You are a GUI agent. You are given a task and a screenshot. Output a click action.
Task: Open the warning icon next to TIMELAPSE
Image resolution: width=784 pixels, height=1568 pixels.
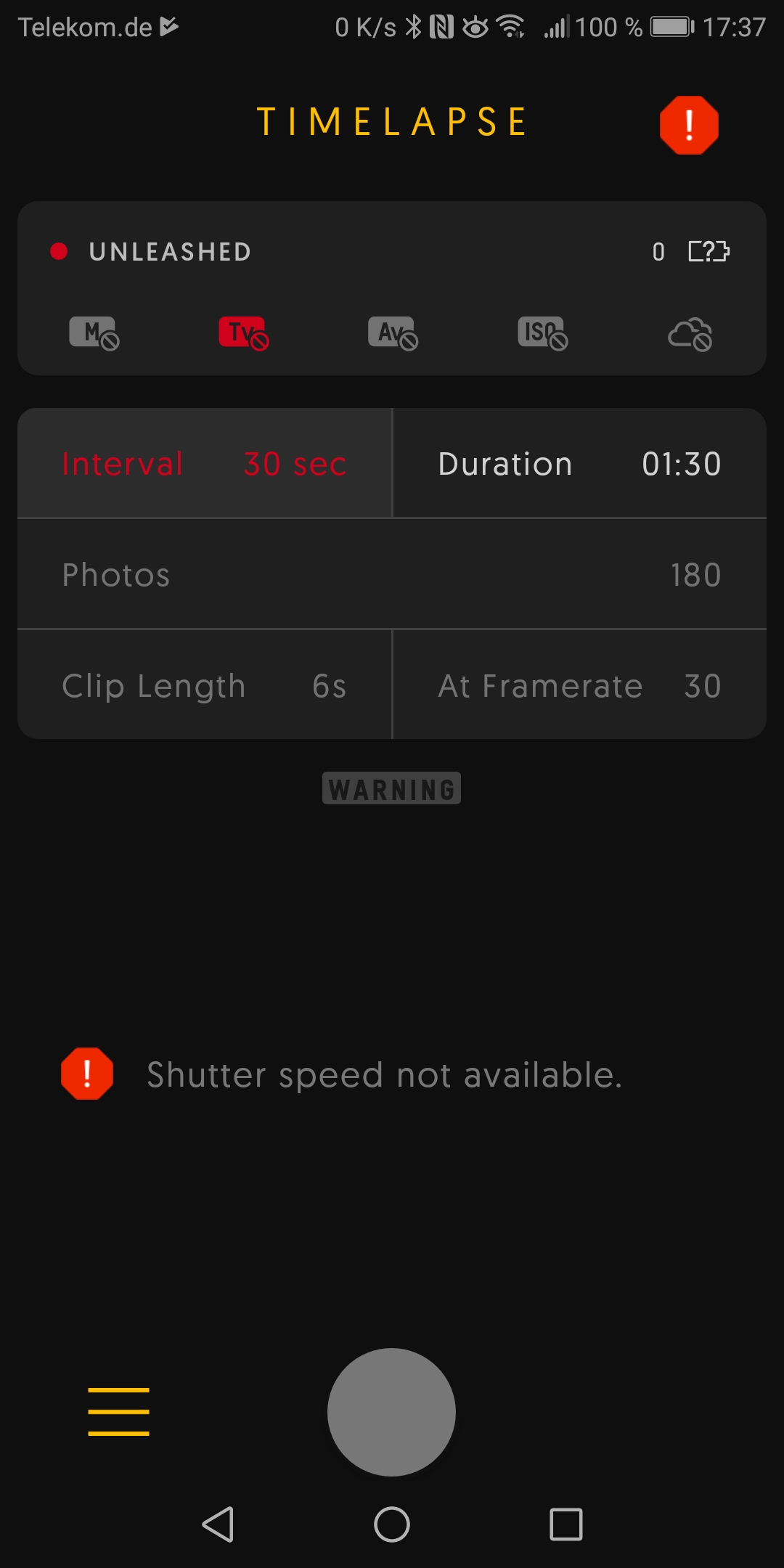tap(688, 124)
